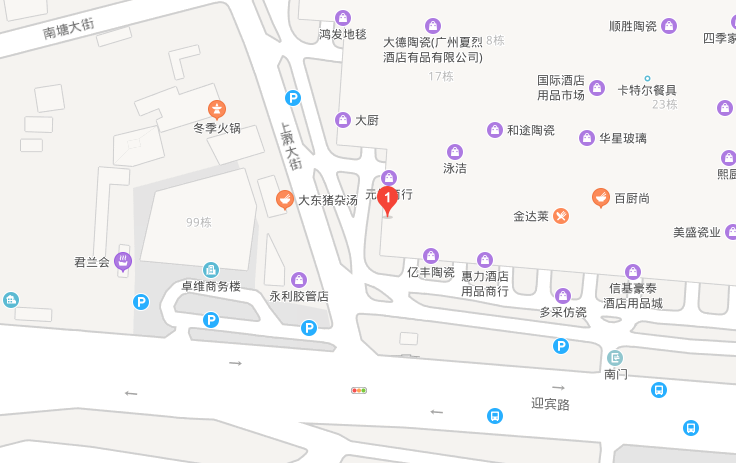Select the 冬季火锅 restaurant marker

[217, 108]
